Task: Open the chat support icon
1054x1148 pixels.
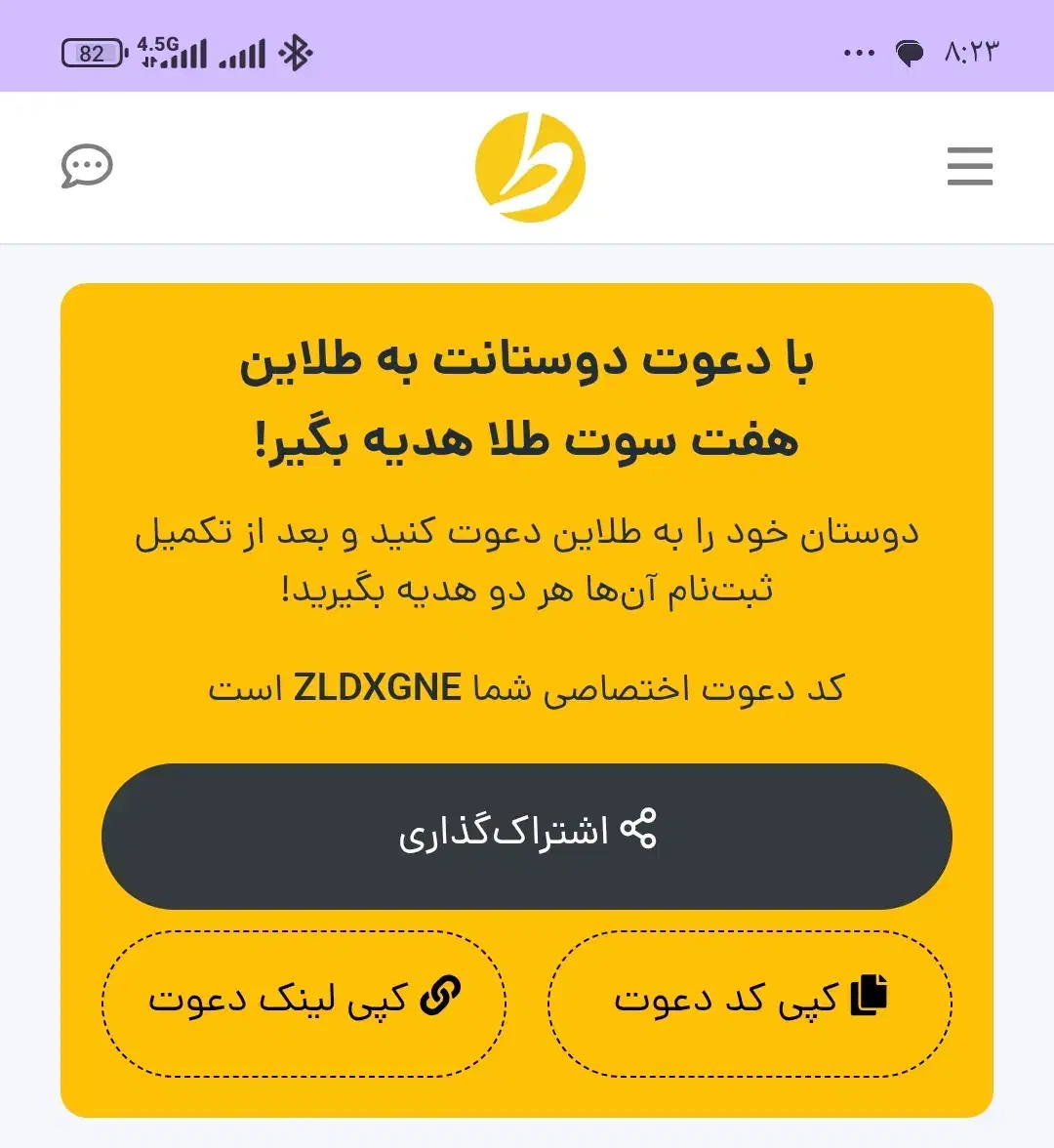Action: tap(87, 167)
